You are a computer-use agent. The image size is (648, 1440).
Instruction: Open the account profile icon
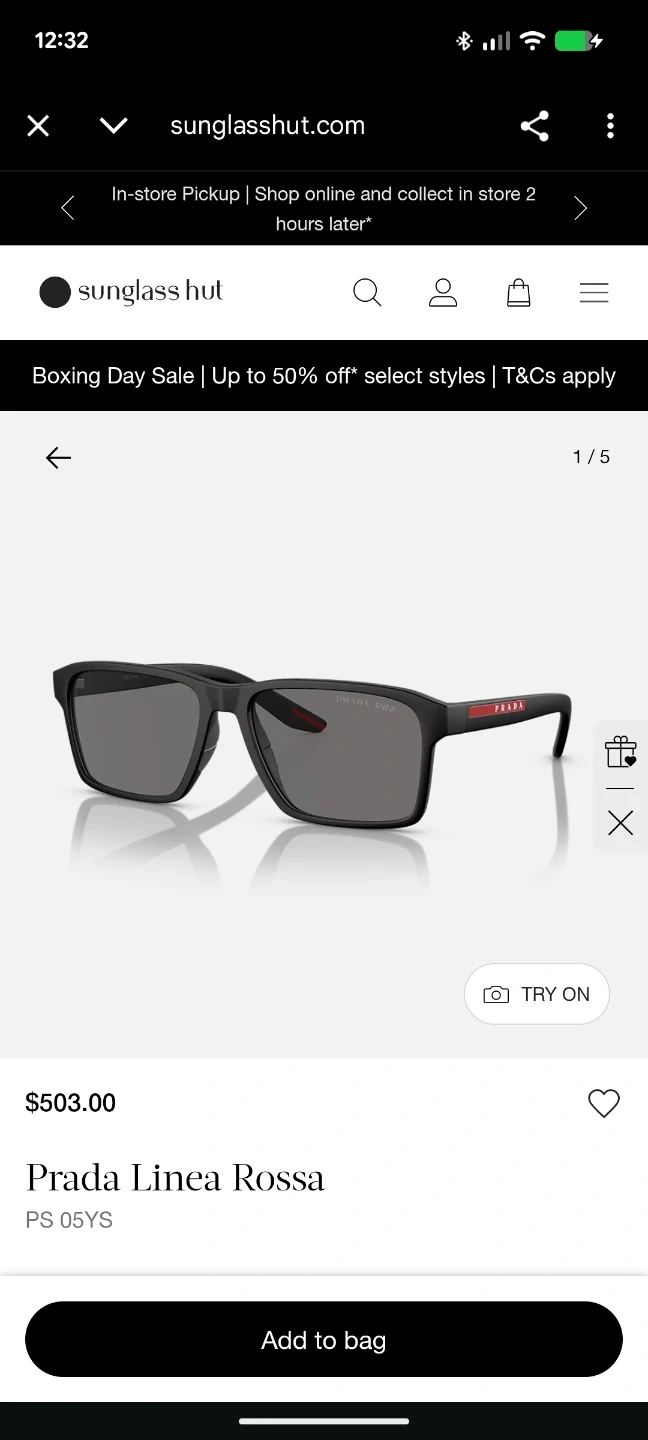pyautogui.click(x=442, y=293)
